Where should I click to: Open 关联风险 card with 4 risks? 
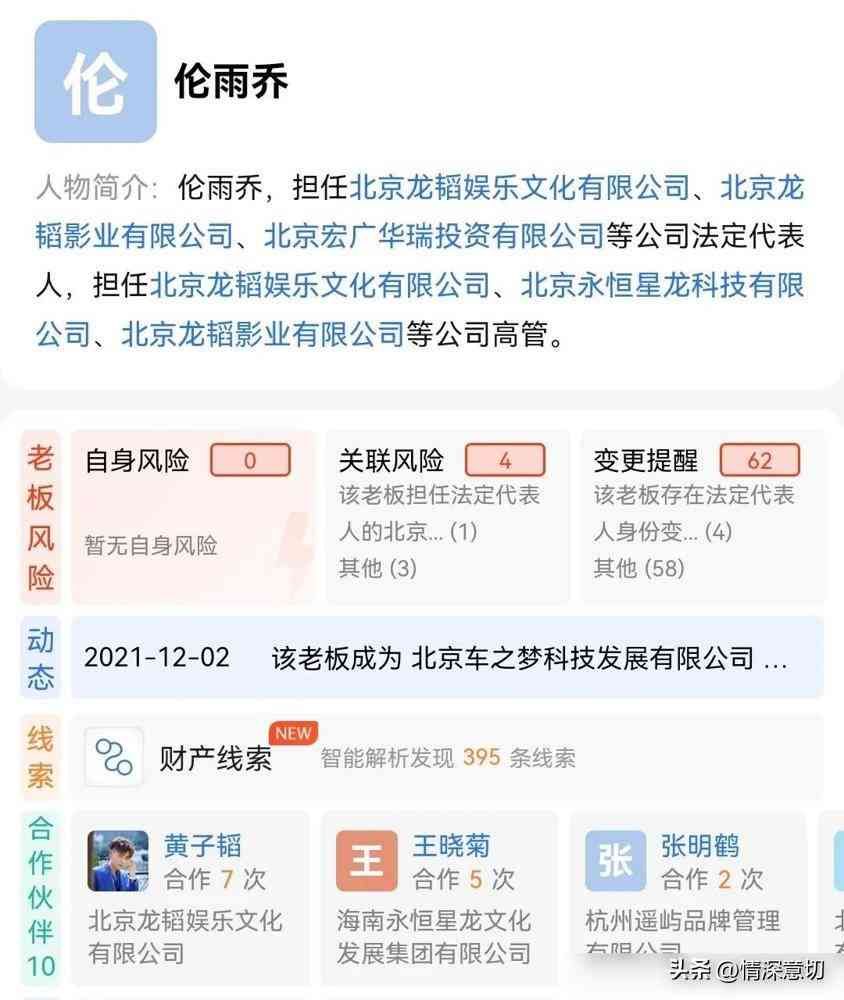point(443,516)
